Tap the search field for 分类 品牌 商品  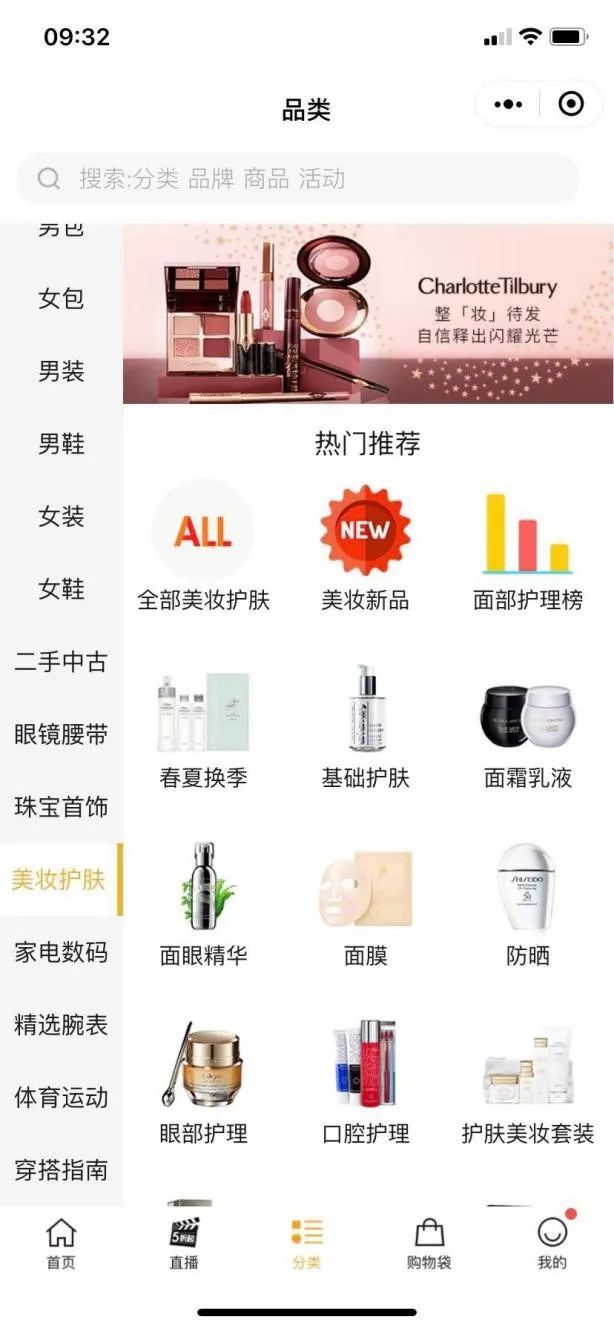tap(298, 179)
